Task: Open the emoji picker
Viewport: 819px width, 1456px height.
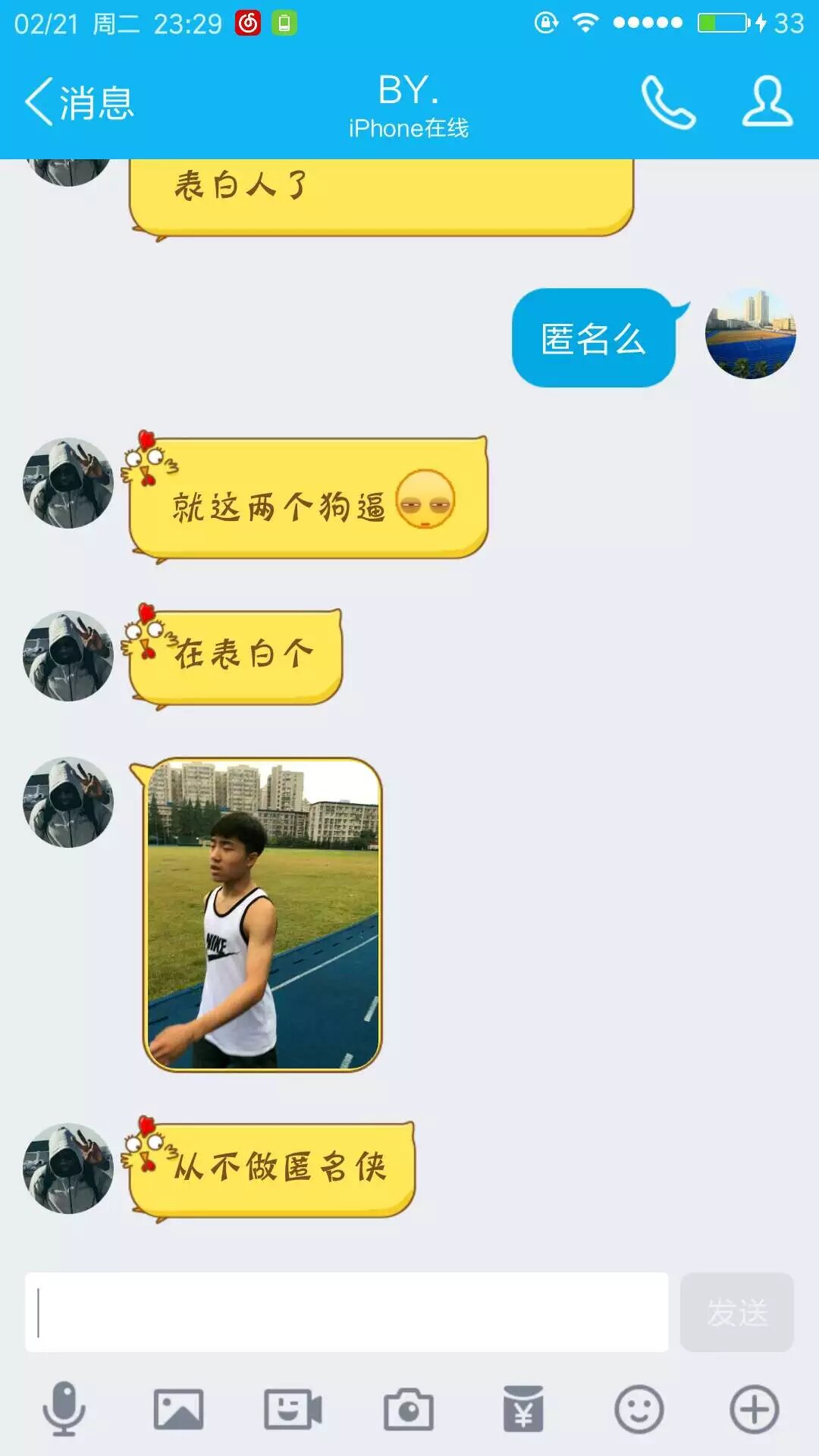Action: (x=639, y=1409)
